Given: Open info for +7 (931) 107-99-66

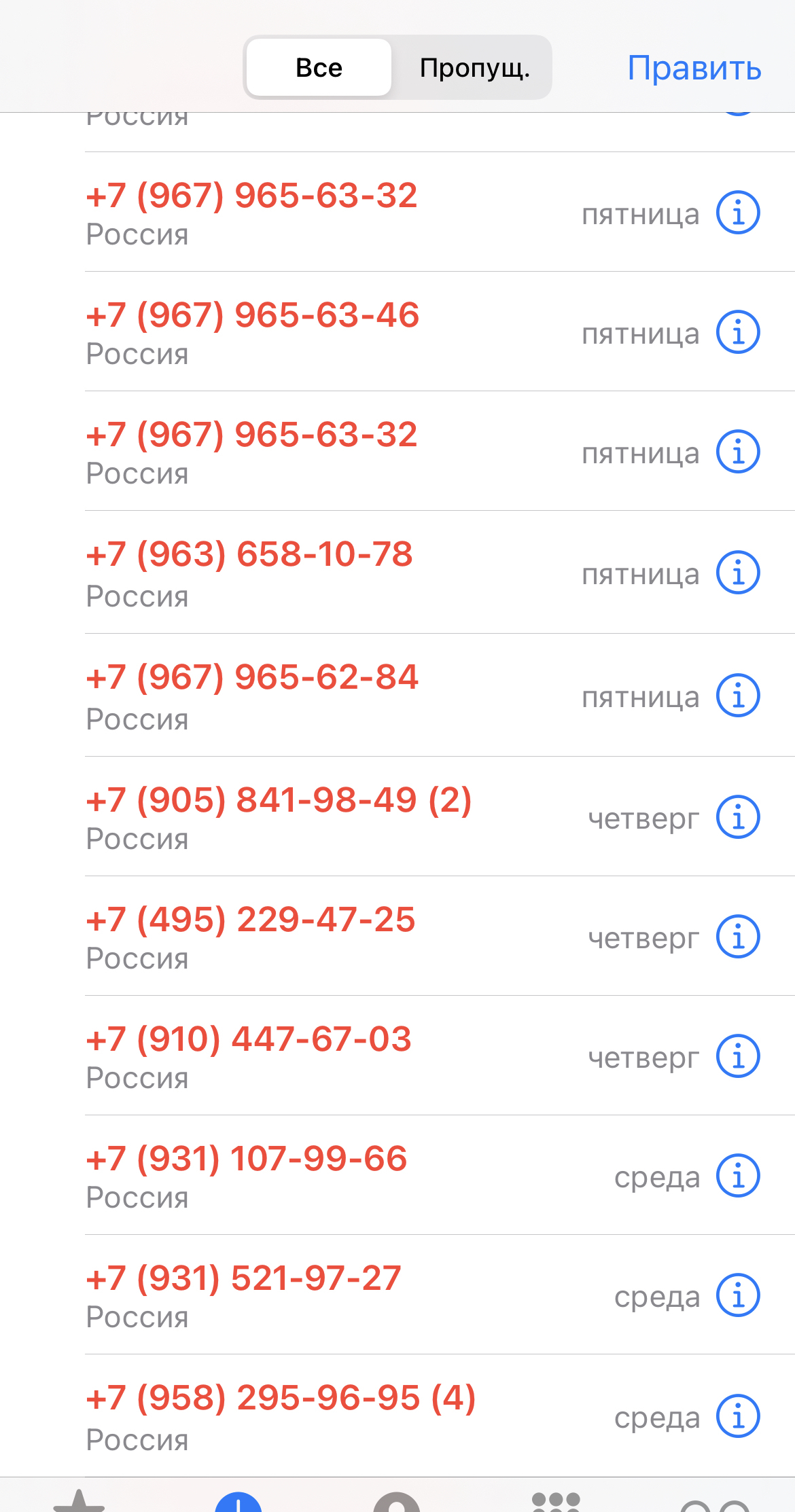Looking at the screenshot, I should (x=737, y=1176).
